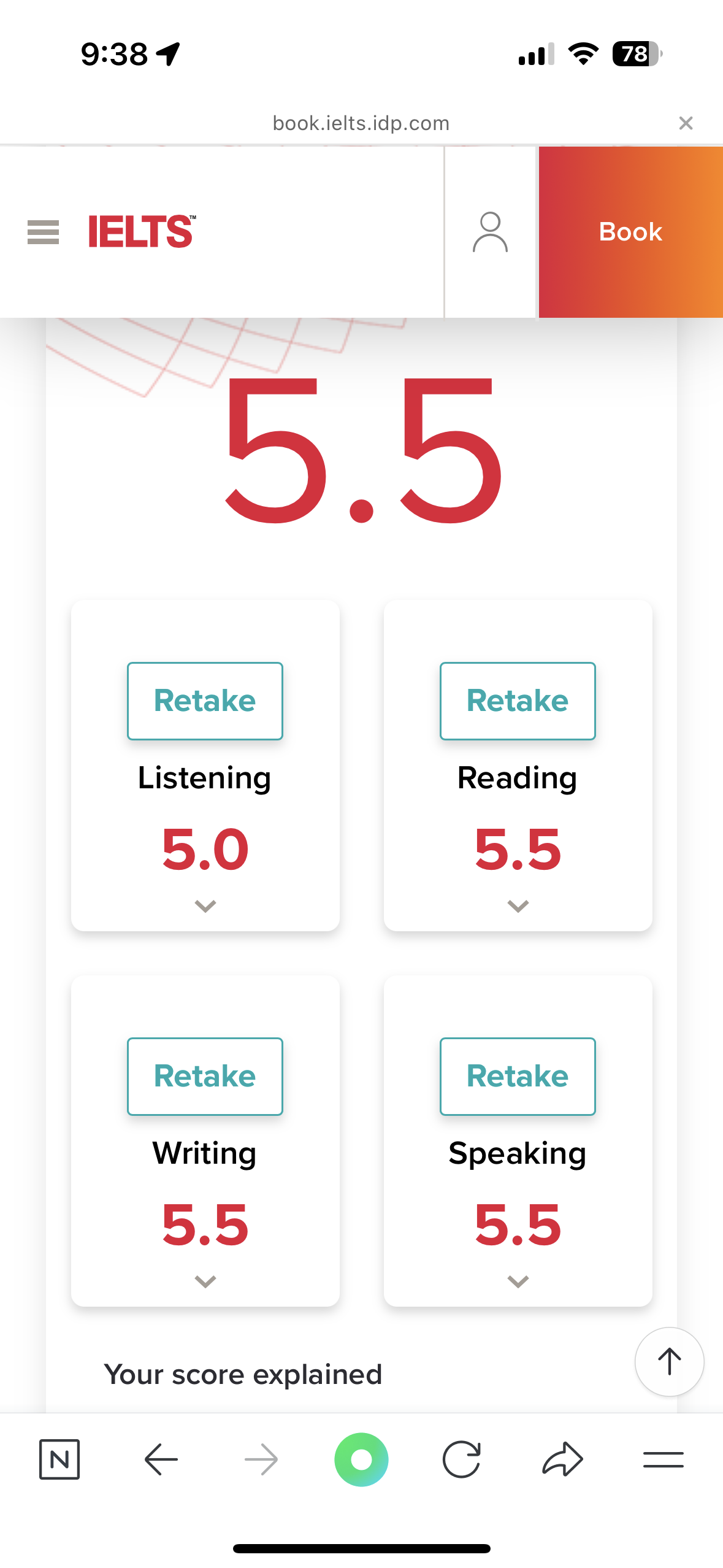Retake the Writing test
723x1568 pixels.
pyautogui.click(x=205, y=1076)
